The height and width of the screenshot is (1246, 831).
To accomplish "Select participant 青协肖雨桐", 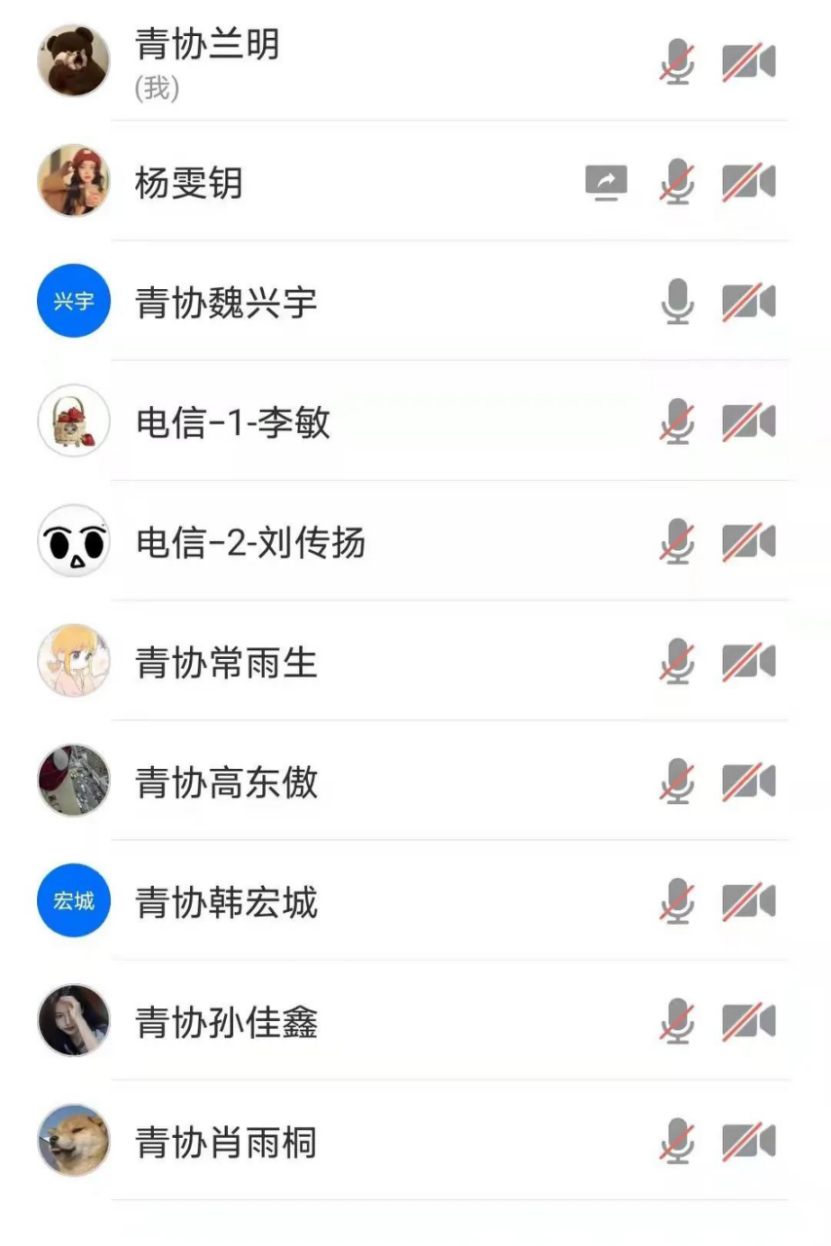I will coord(226,1142).
